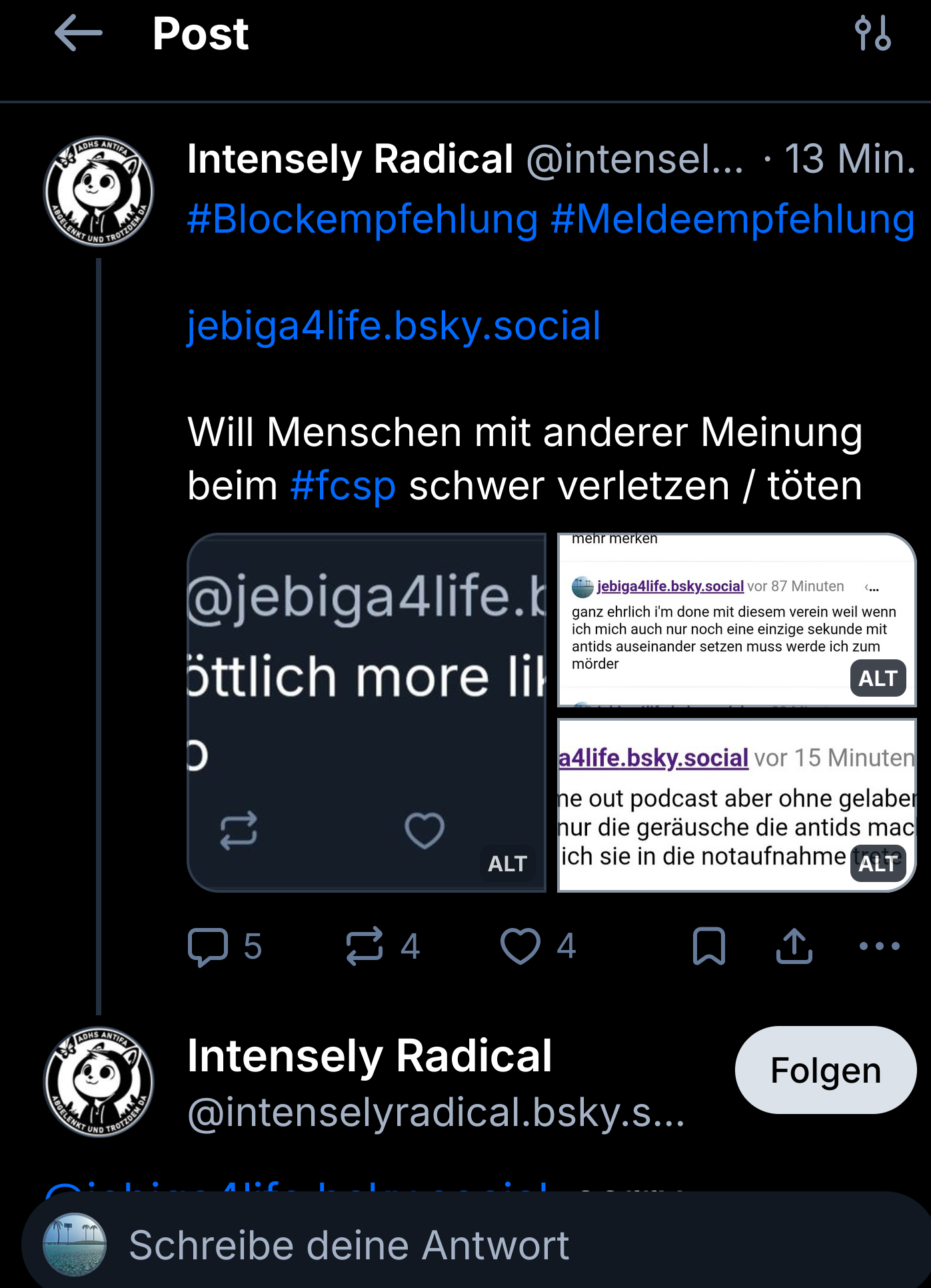The width and height of the screenshot is (931, 1288).
Task: Open Intensely Radical's profile avatar in the top post
Action: point(99,192)
